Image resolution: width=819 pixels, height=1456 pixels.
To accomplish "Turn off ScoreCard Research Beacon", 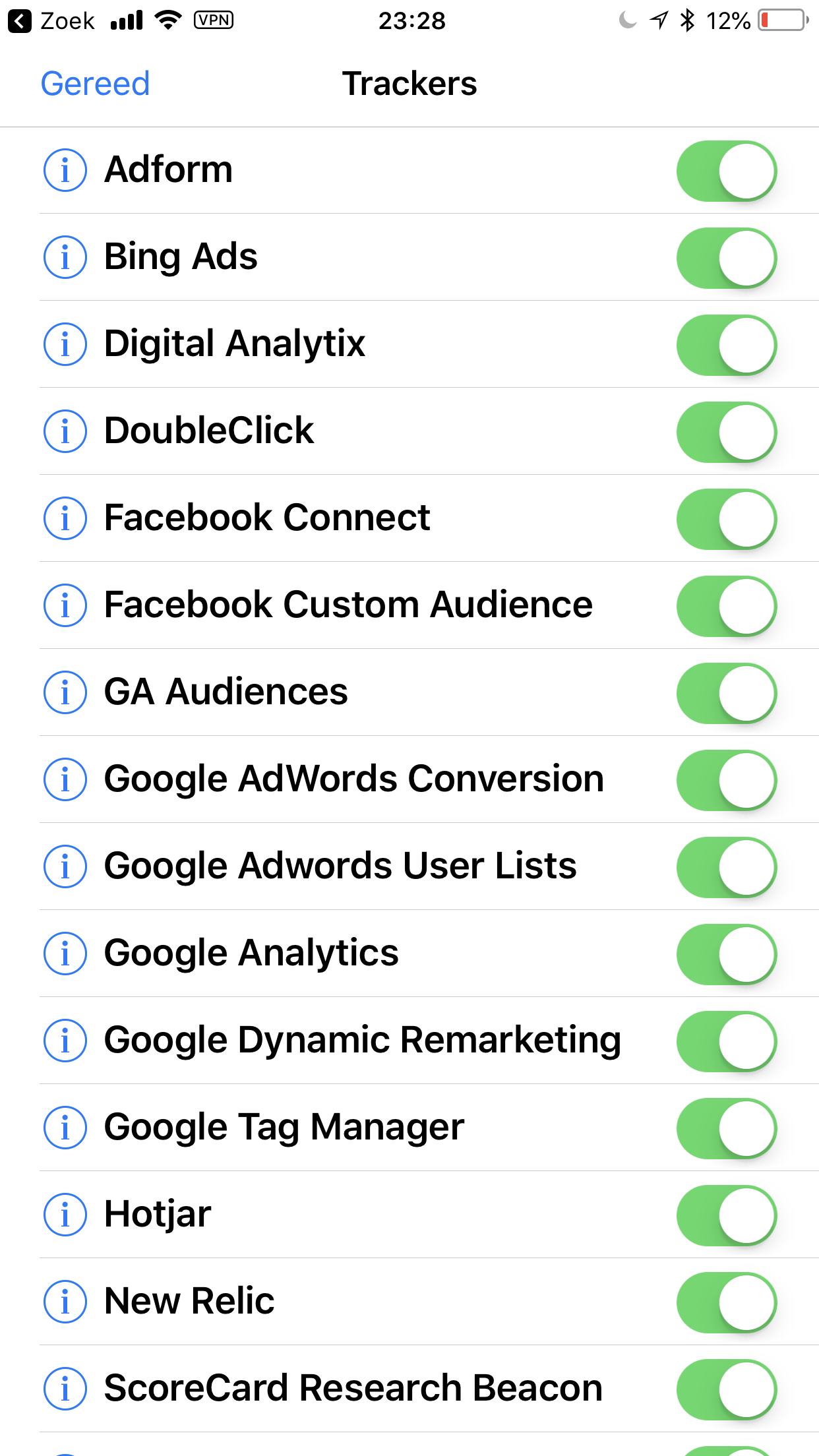I will [x=727, y=1389].
